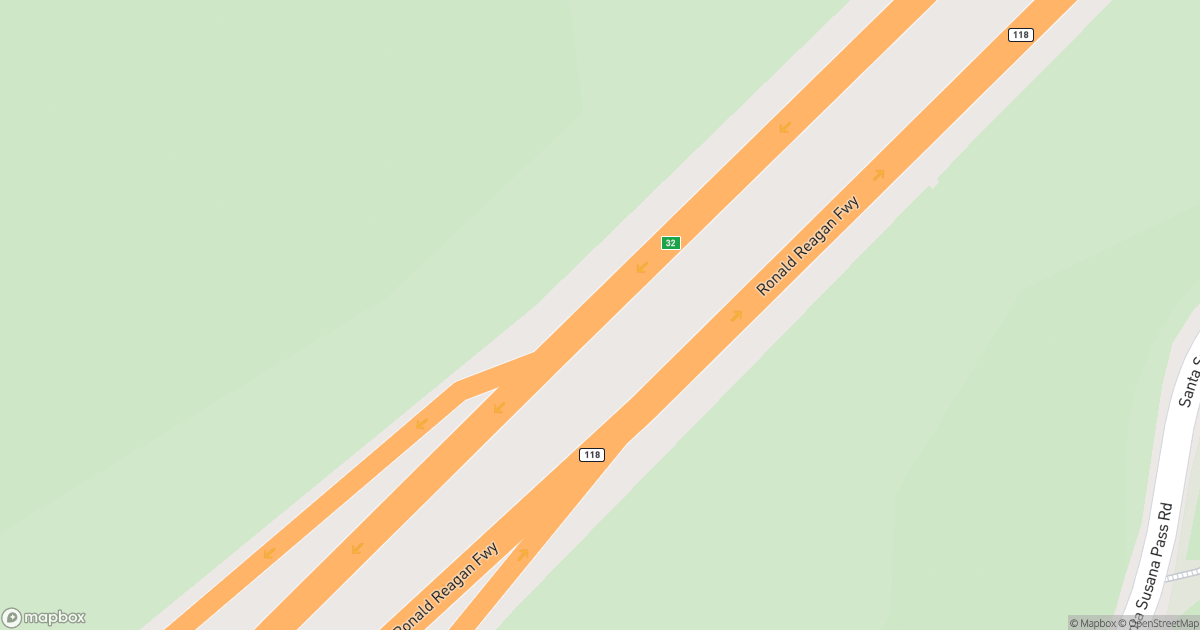Viewport: 1200px width, 630px height.
Task: Open the © Mapbox attribution link
Action: [1092, 623]
